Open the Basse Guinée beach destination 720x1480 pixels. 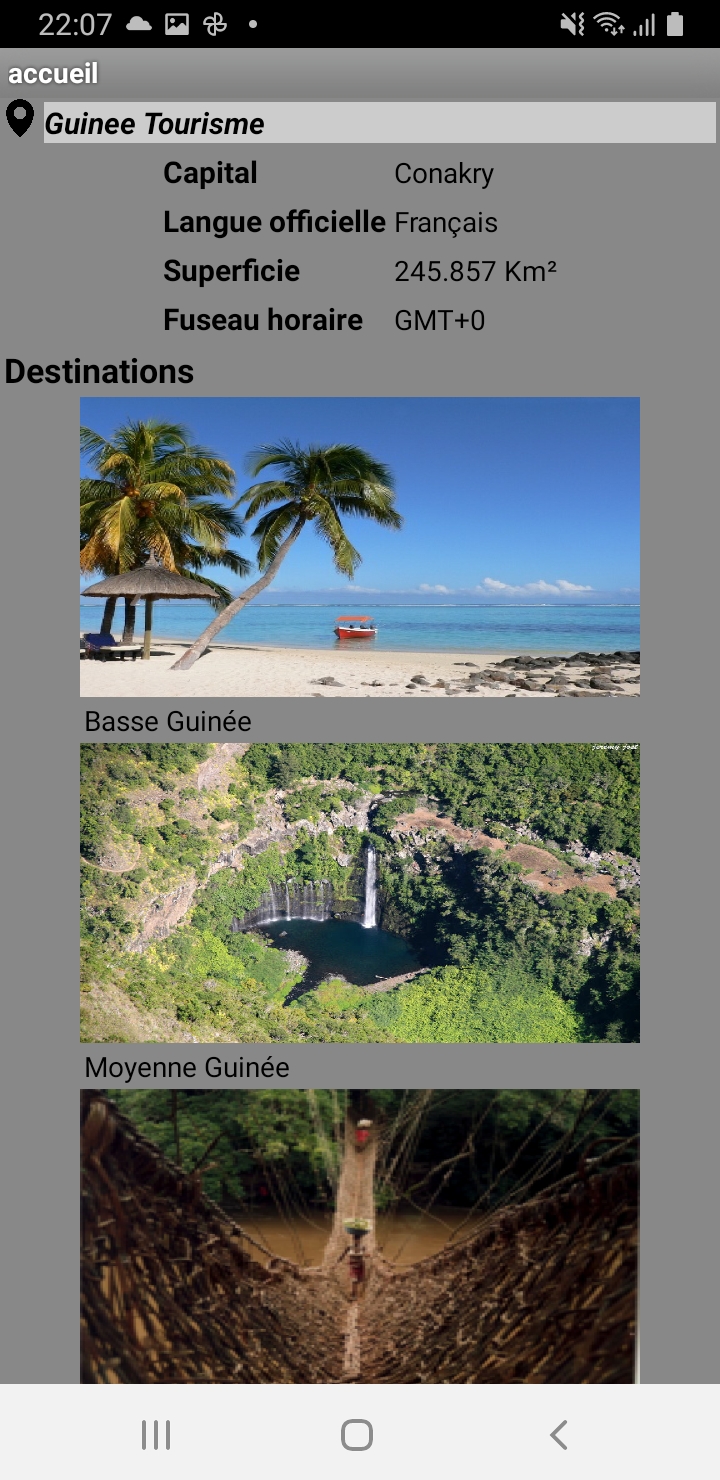[360, 547]
